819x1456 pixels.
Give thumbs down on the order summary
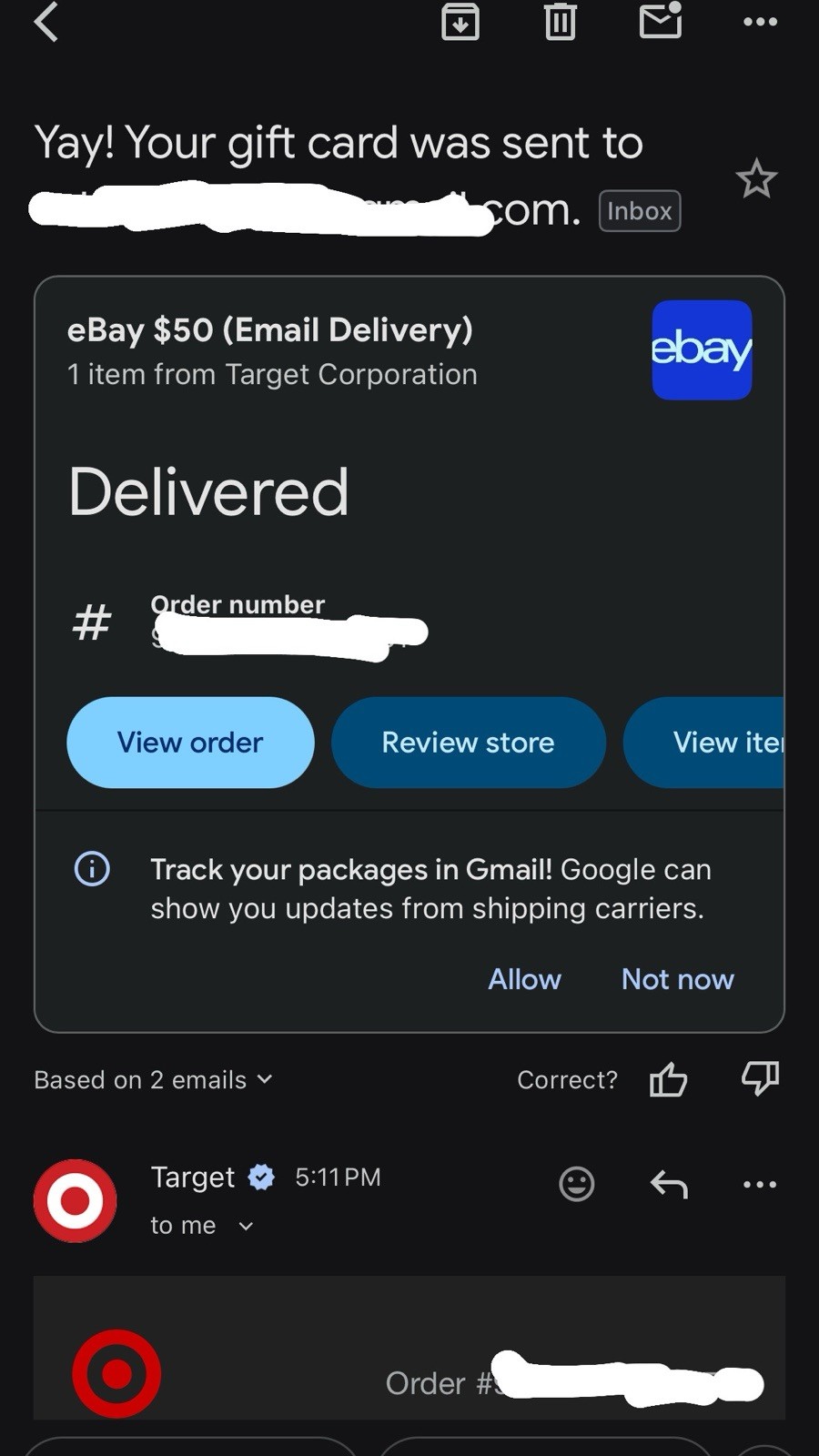coord(759,1079)
